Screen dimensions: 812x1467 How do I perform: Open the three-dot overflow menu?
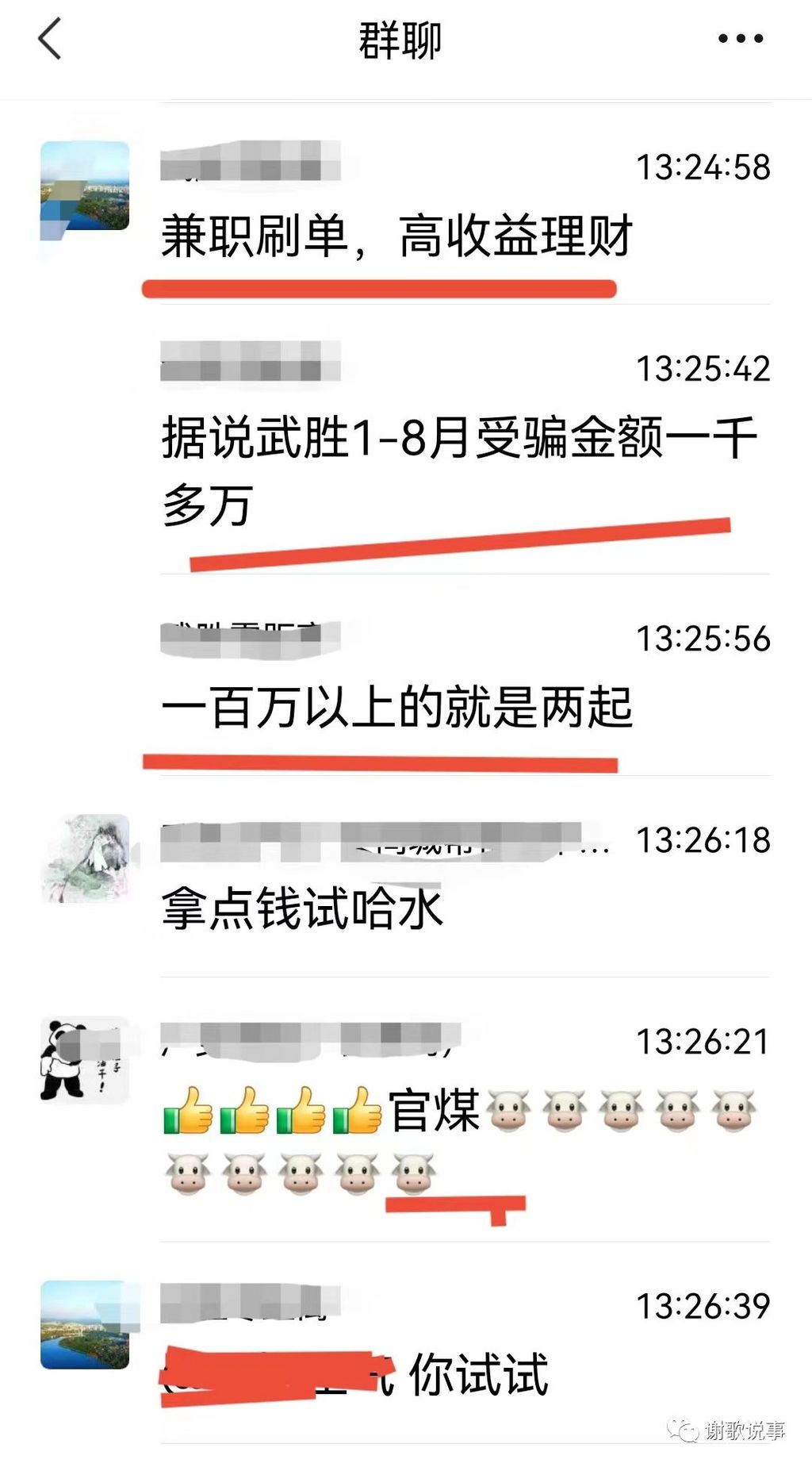coord(740,38)
